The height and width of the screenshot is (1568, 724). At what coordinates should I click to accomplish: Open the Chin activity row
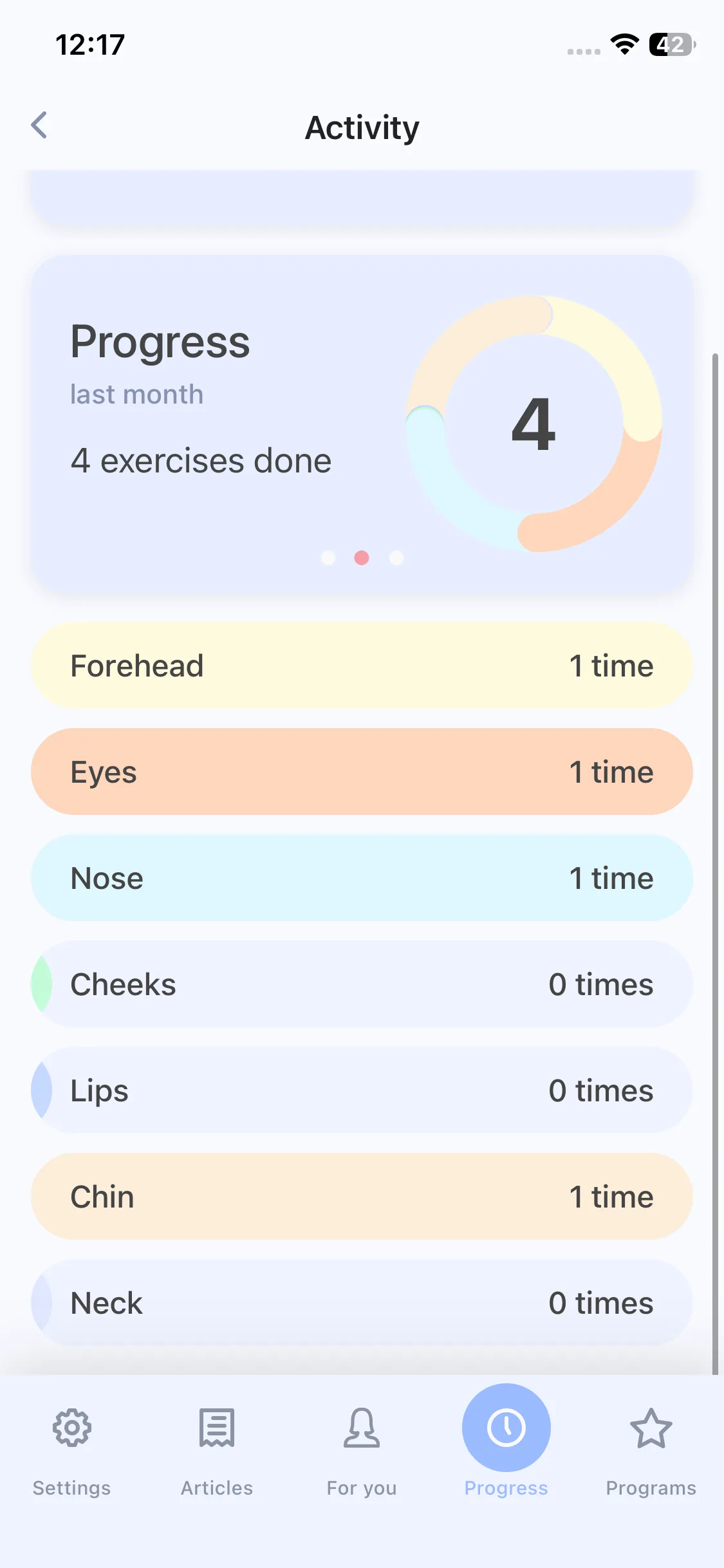[362, 1197]
